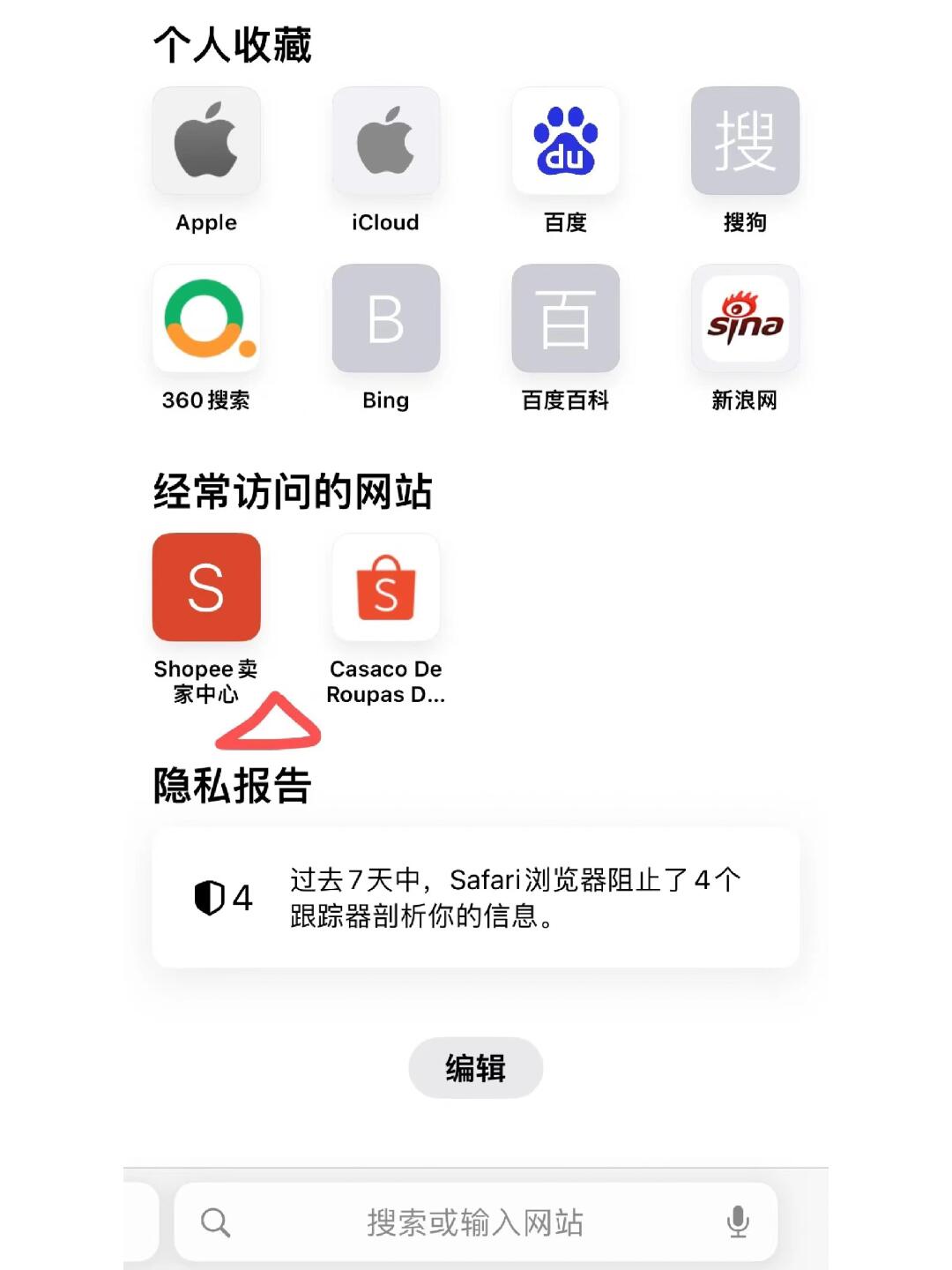Start voice search with the microphone
The width and height of the screenshot is (952, 1270).
(x=738, y=1222)
